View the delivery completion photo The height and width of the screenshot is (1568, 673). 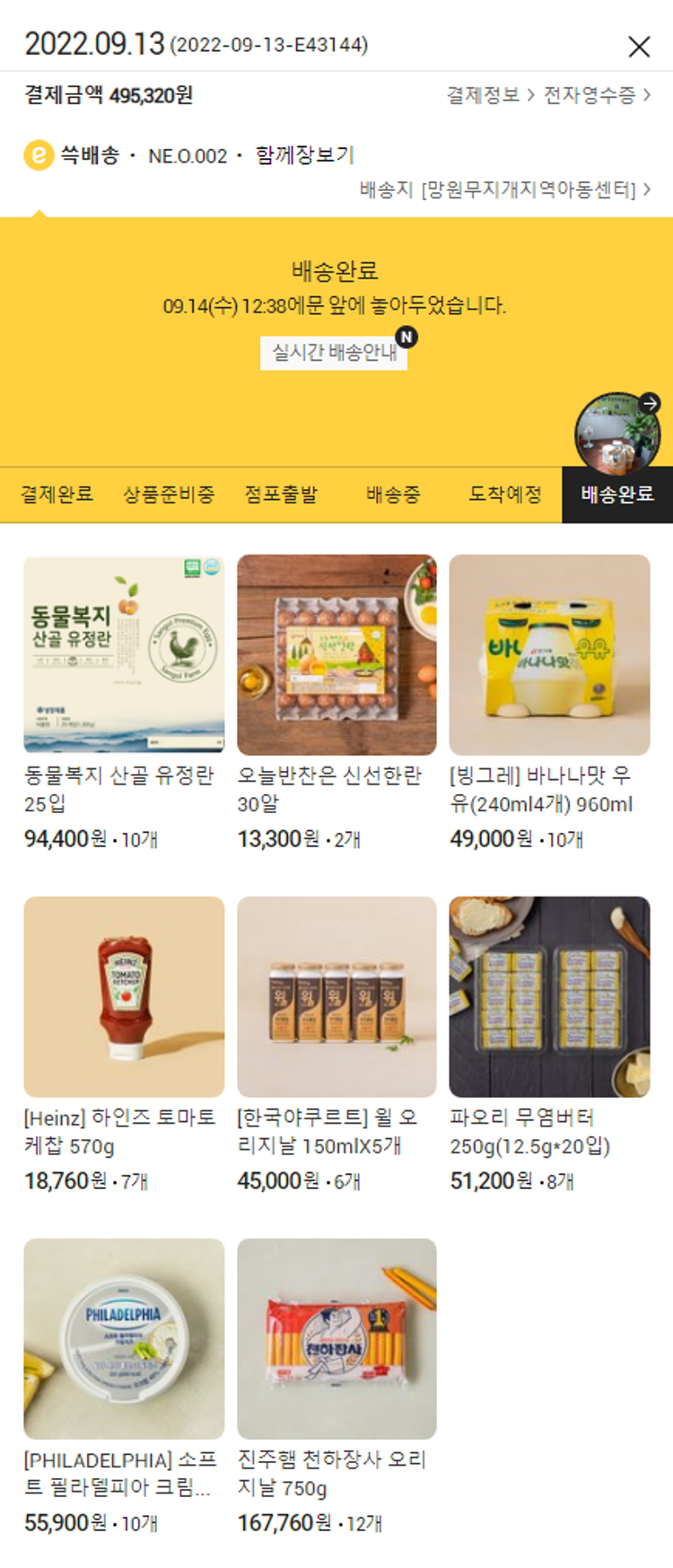(617, 434)
